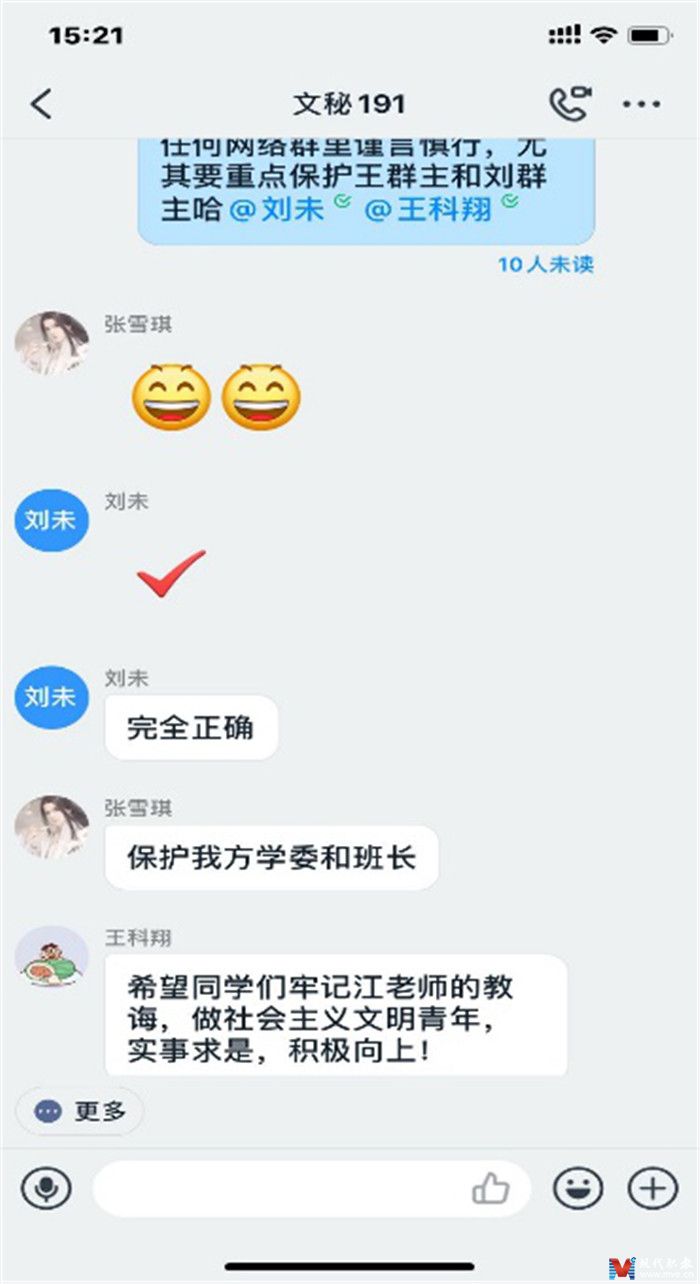Tap the 更多 chip
700x1284 pixels.
point(80,1111)
